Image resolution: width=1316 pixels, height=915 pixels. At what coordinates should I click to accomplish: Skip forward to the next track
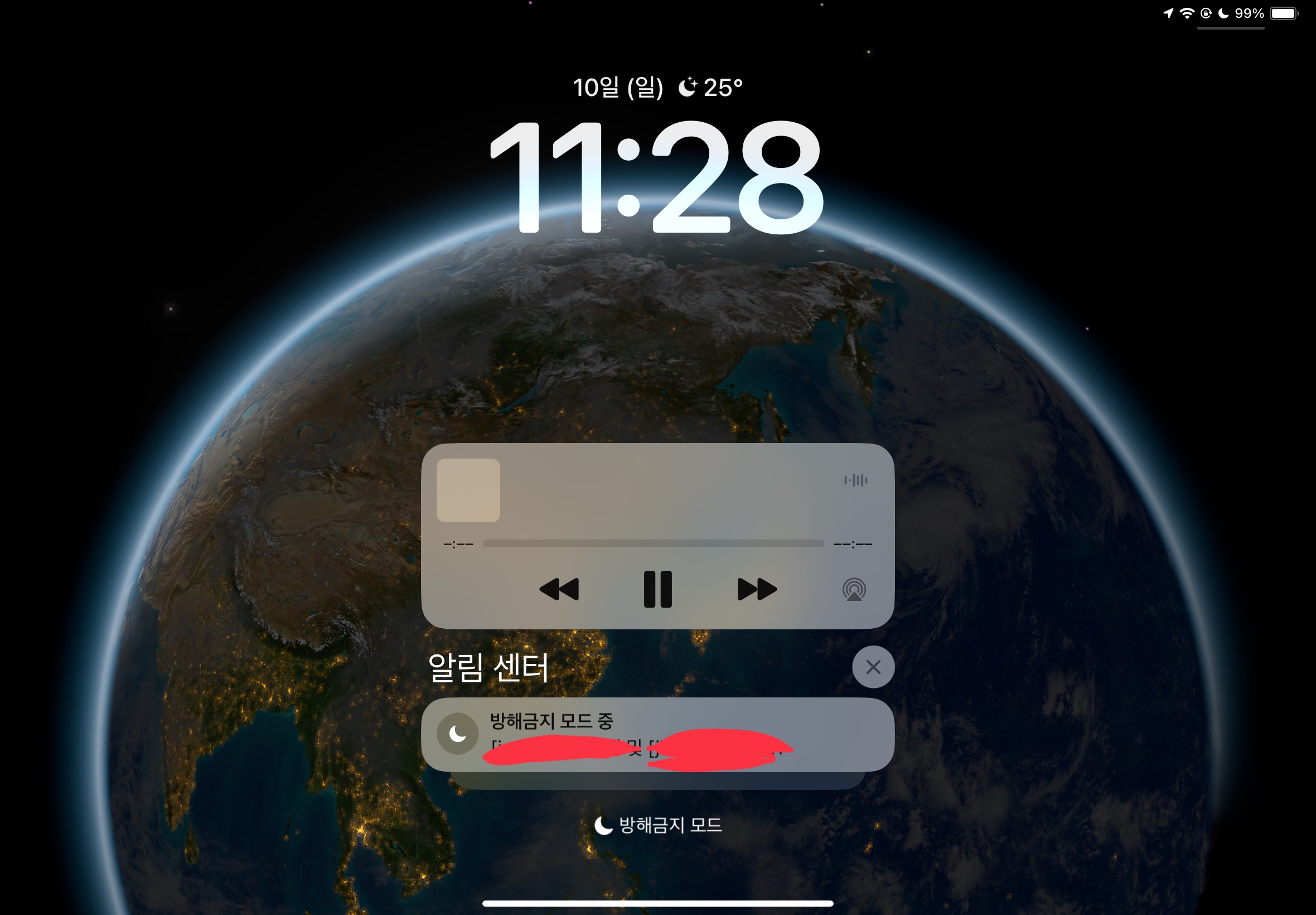point(756,589)
